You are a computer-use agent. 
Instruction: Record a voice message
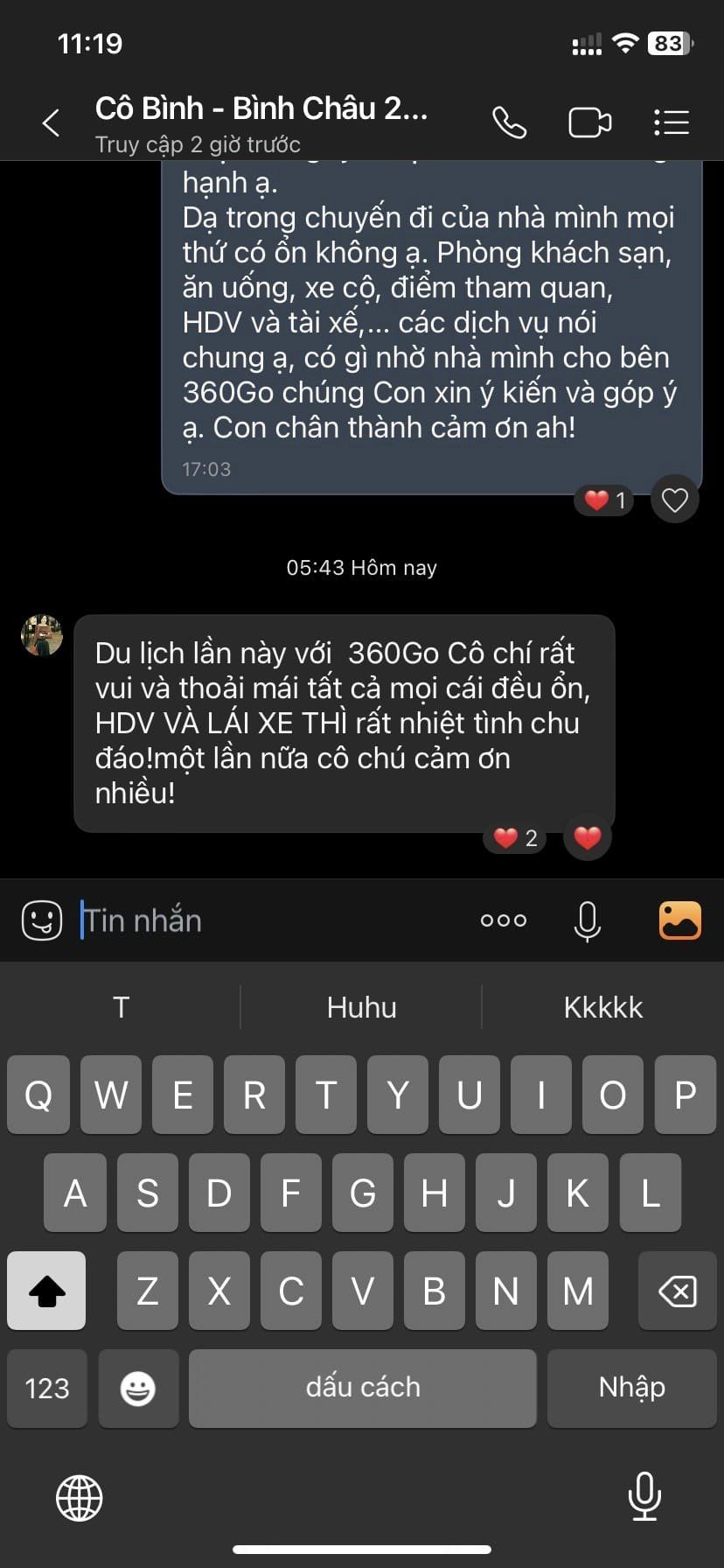[587, 920]
